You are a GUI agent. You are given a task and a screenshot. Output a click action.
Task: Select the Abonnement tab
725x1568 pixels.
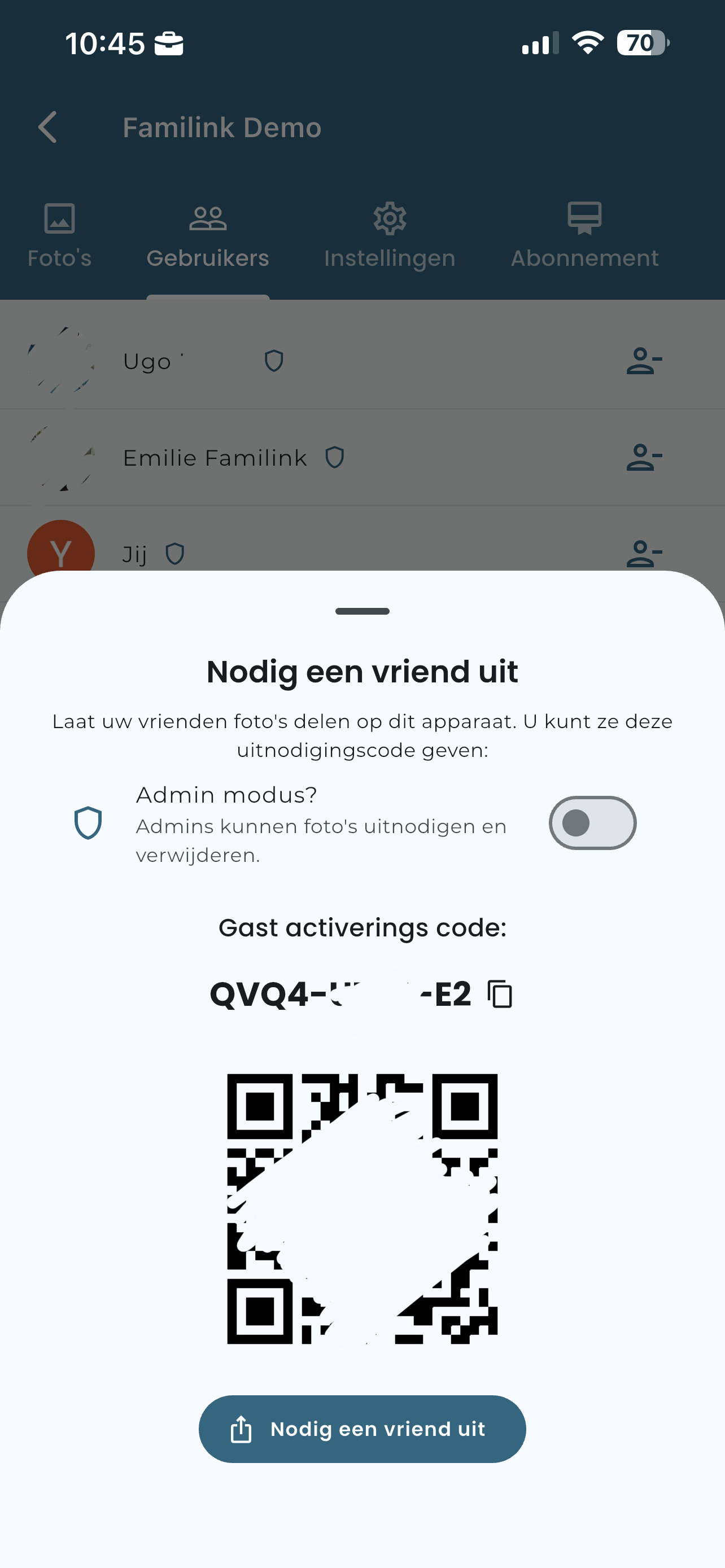pos(584,236)
